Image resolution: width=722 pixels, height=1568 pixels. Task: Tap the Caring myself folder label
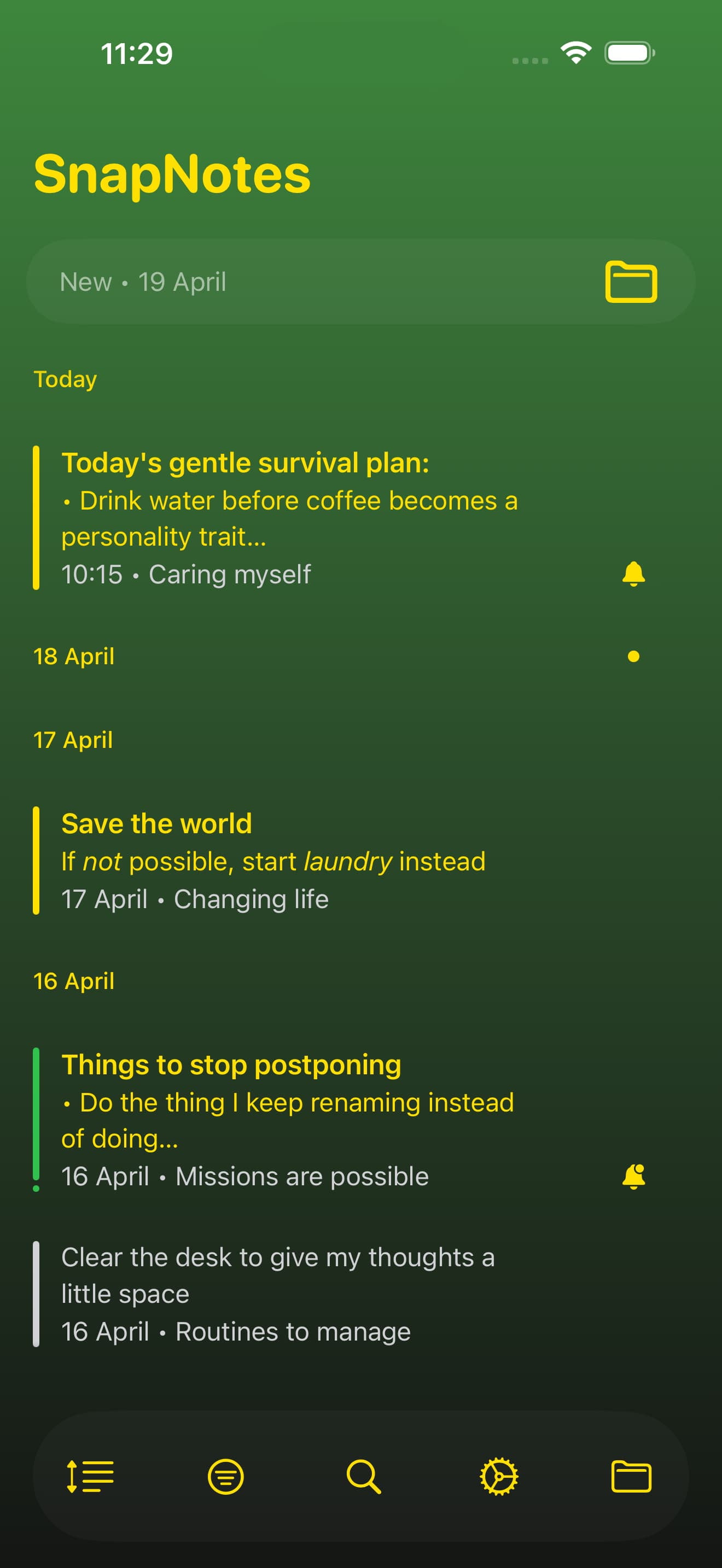230,574
